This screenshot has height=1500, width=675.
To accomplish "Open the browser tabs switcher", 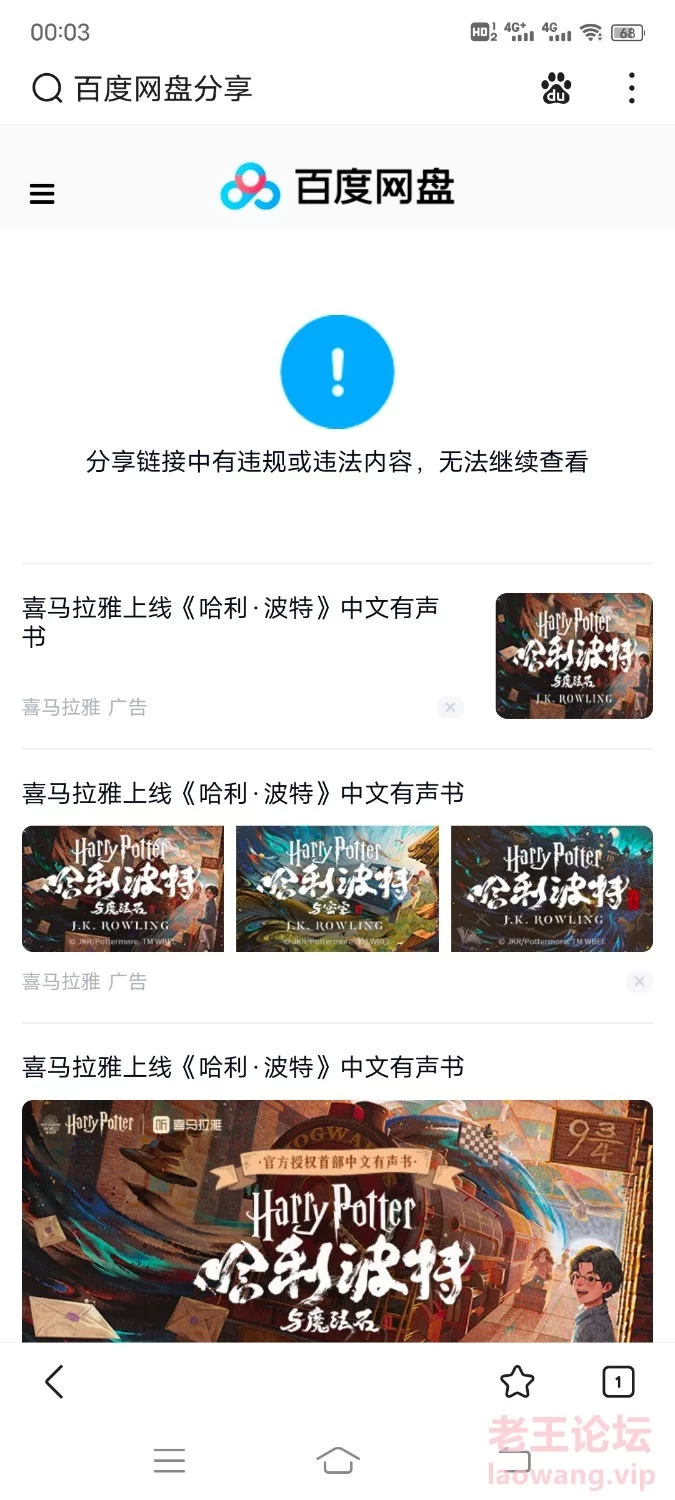I will tap(618, 1382).
